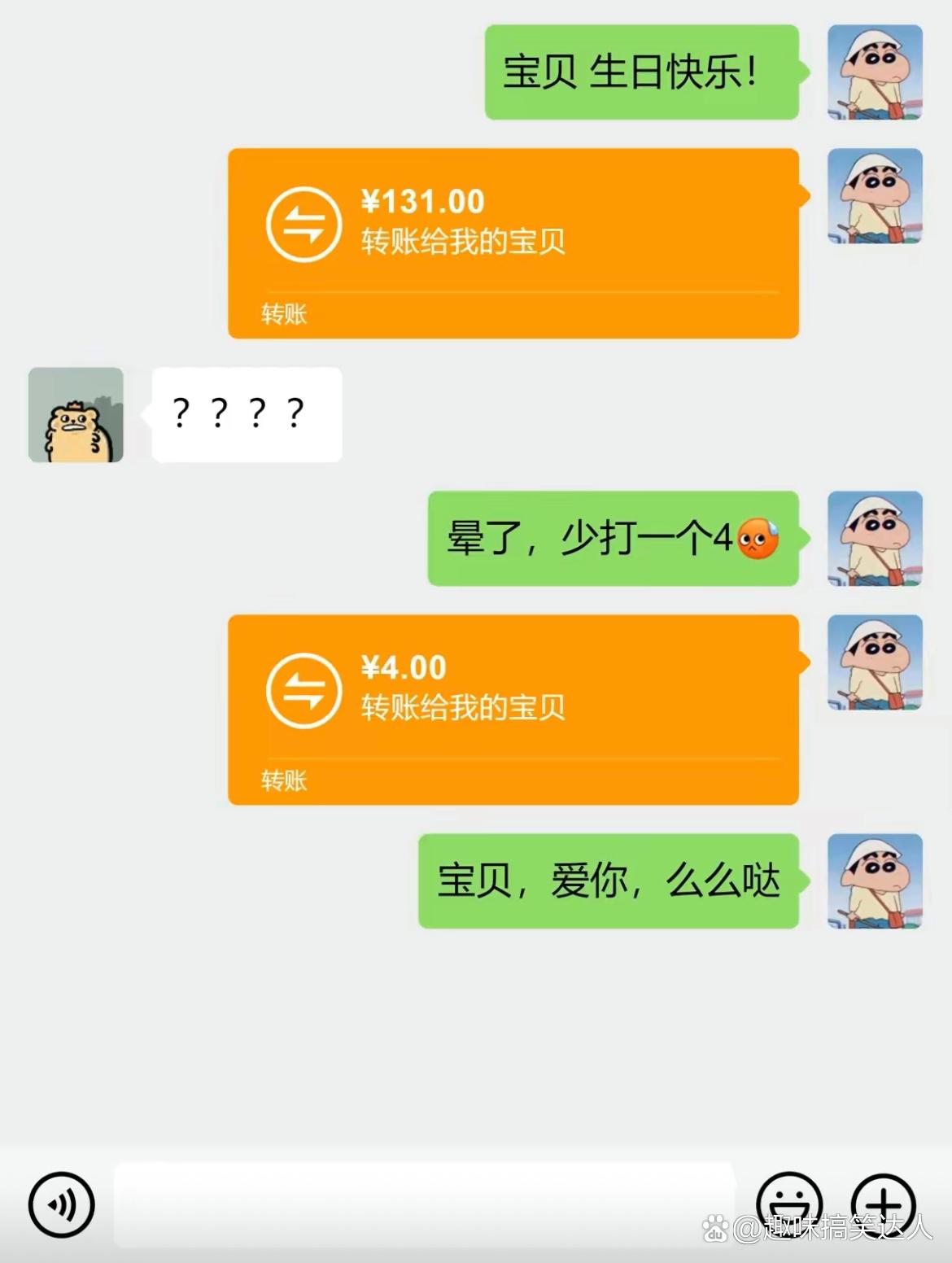Focus the message text input box
This screenshot has width=952, height=1263.
click(x=423, y=1204)
